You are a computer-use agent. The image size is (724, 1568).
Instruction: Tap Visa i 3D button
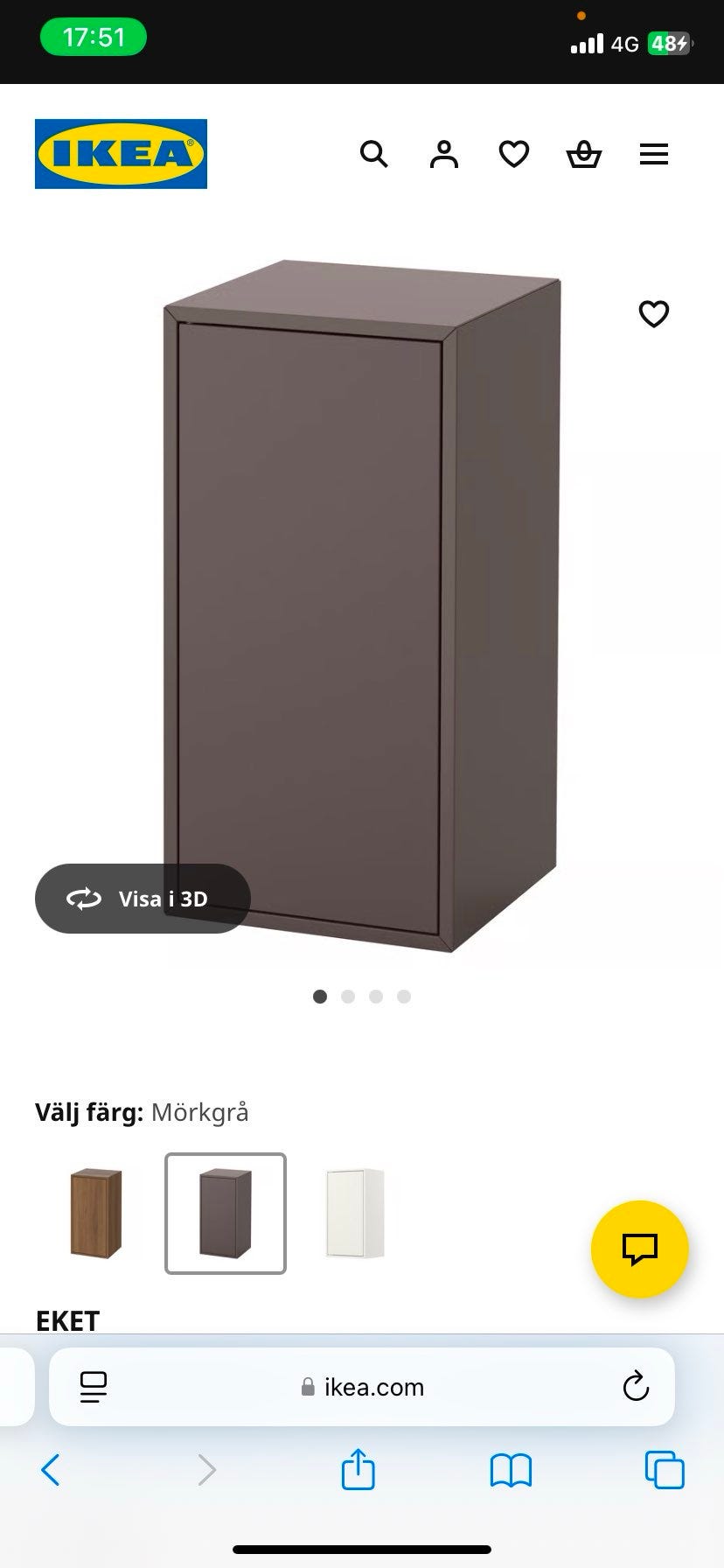[x=143, y=899]
